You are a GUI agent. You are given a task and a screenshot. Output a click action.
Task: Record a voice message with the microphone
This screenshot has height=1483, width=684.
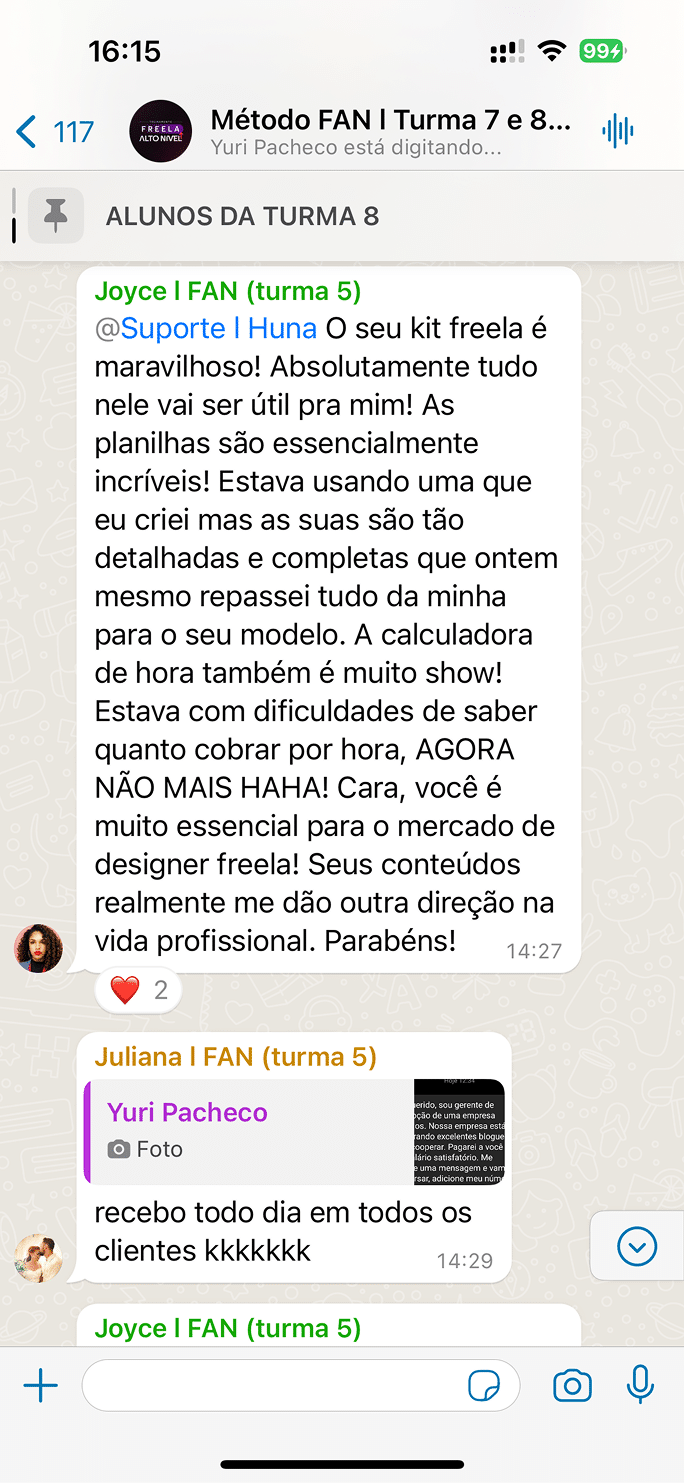pyautogui.click(x=640, y=1385)
